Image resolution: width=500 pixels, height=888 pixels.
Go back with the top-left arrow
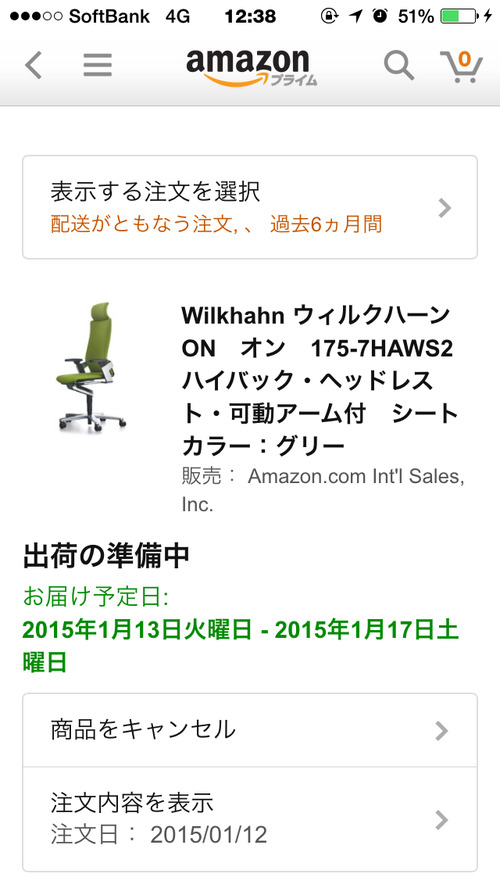point(33,65)
